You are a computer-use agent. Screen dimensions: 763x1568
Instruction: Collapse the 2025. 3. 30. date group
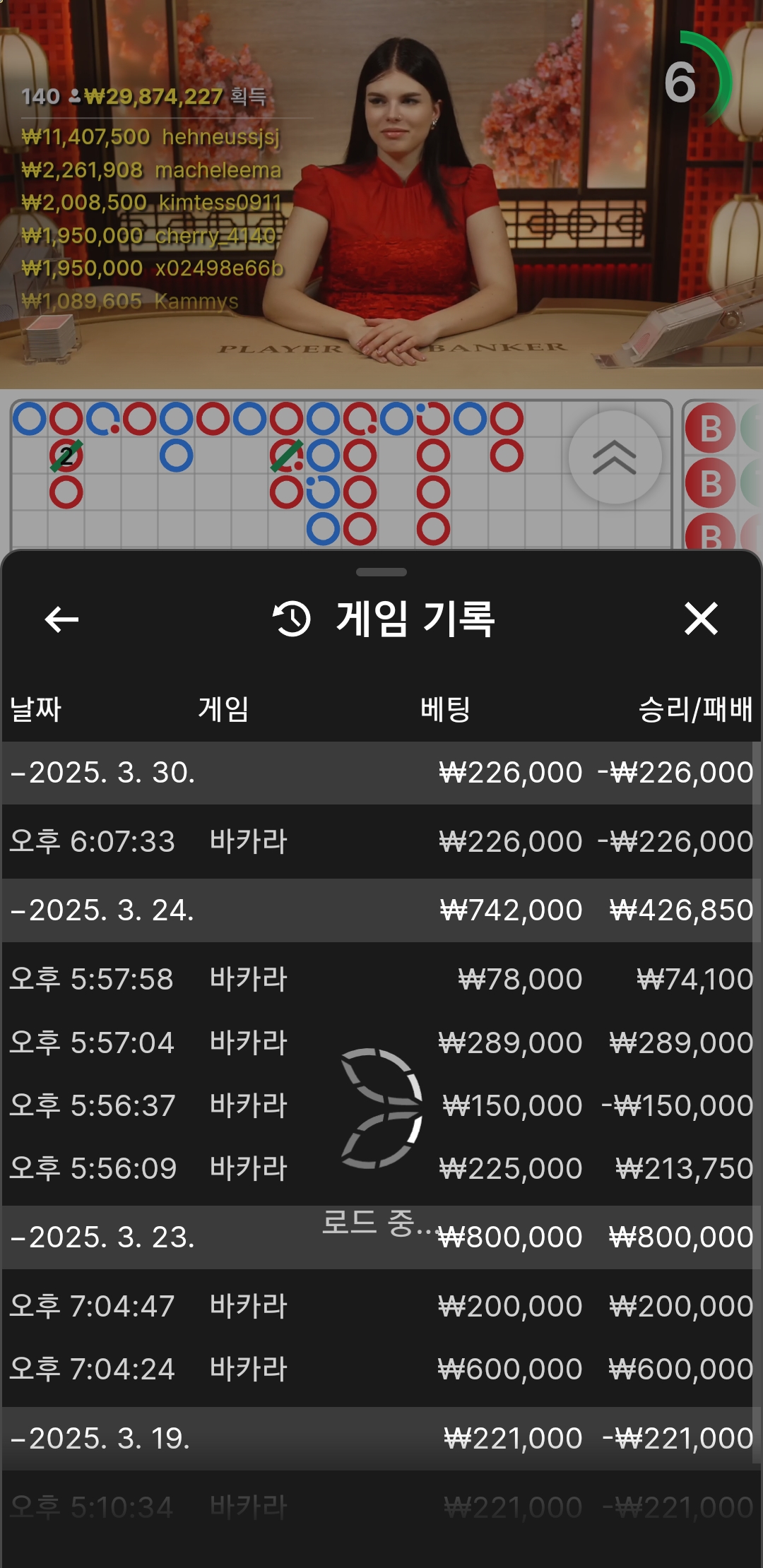click(x=102, y=772)
